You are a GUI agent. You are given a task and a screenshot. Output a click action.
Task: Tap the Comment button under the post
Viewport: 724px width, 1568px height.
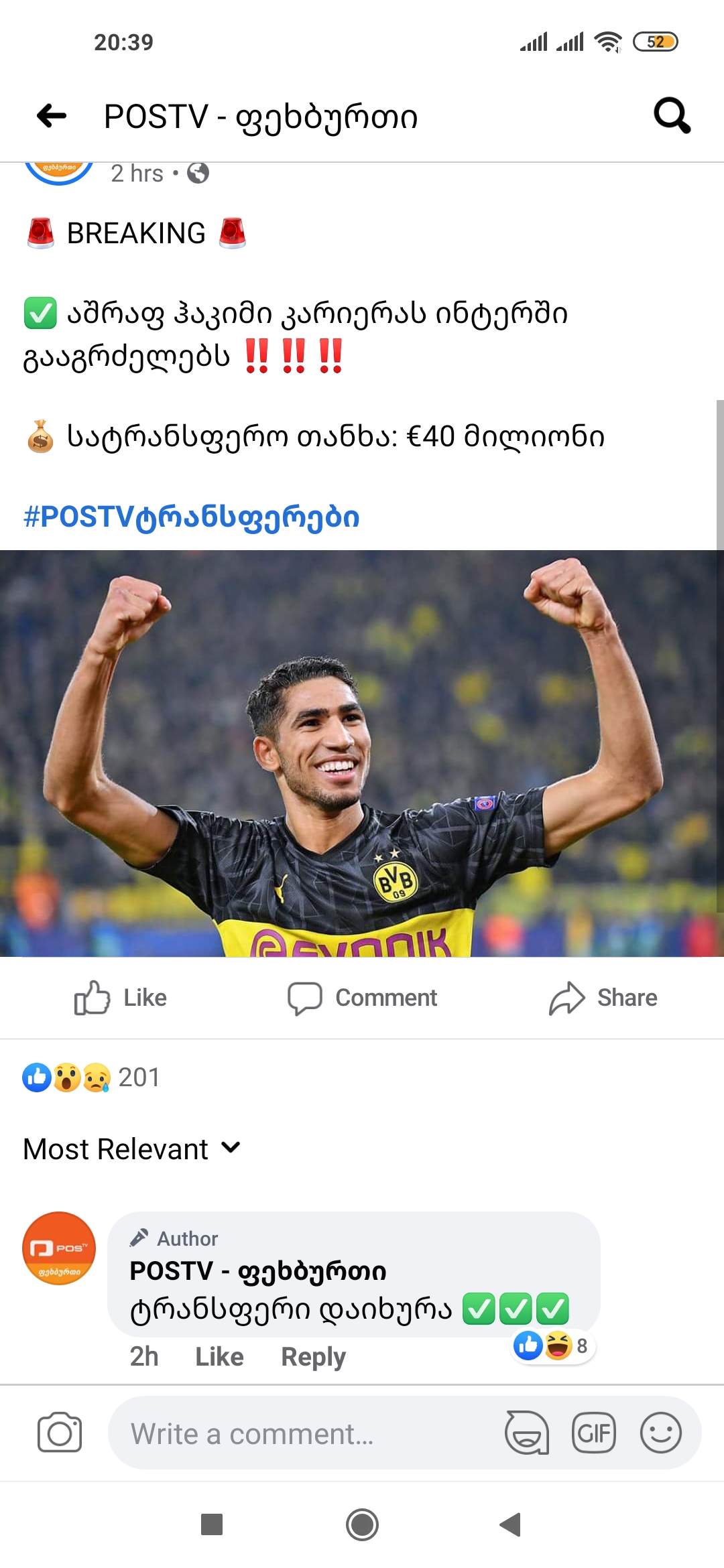pos(363,998)
